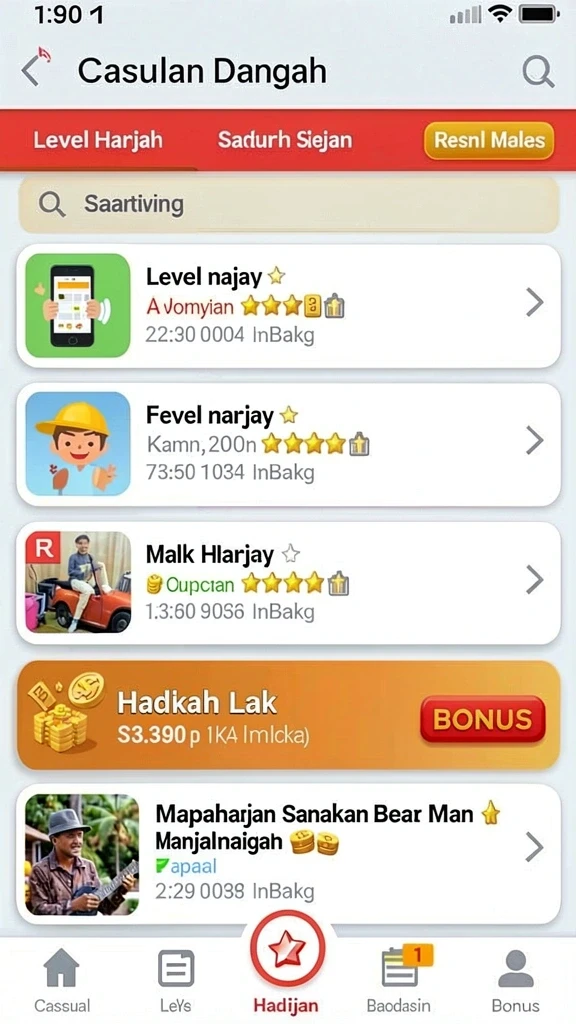The image size is (576, 1024).
Task: Open the Baodasin tab with badge
Action: click(398, 981)
